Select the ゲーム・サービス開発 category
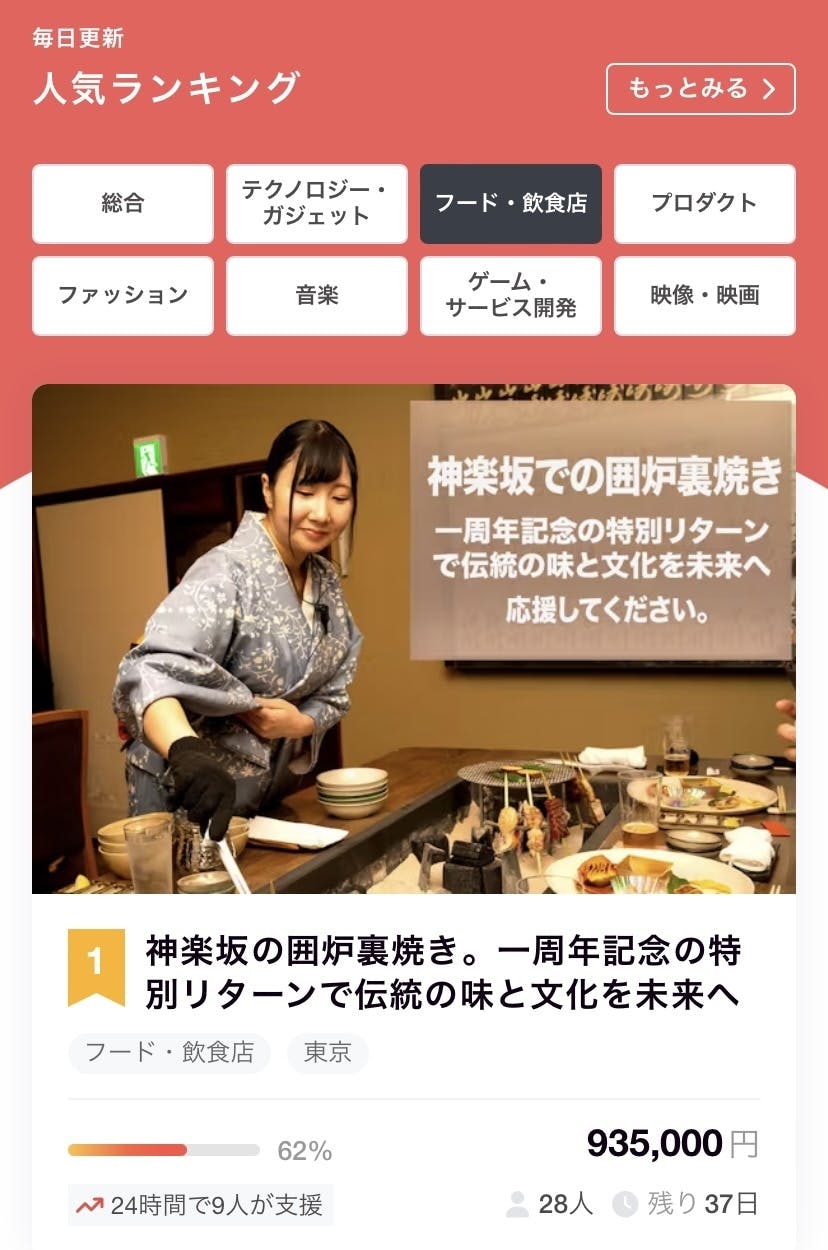 pyautogui.click(x=511, y=296)
